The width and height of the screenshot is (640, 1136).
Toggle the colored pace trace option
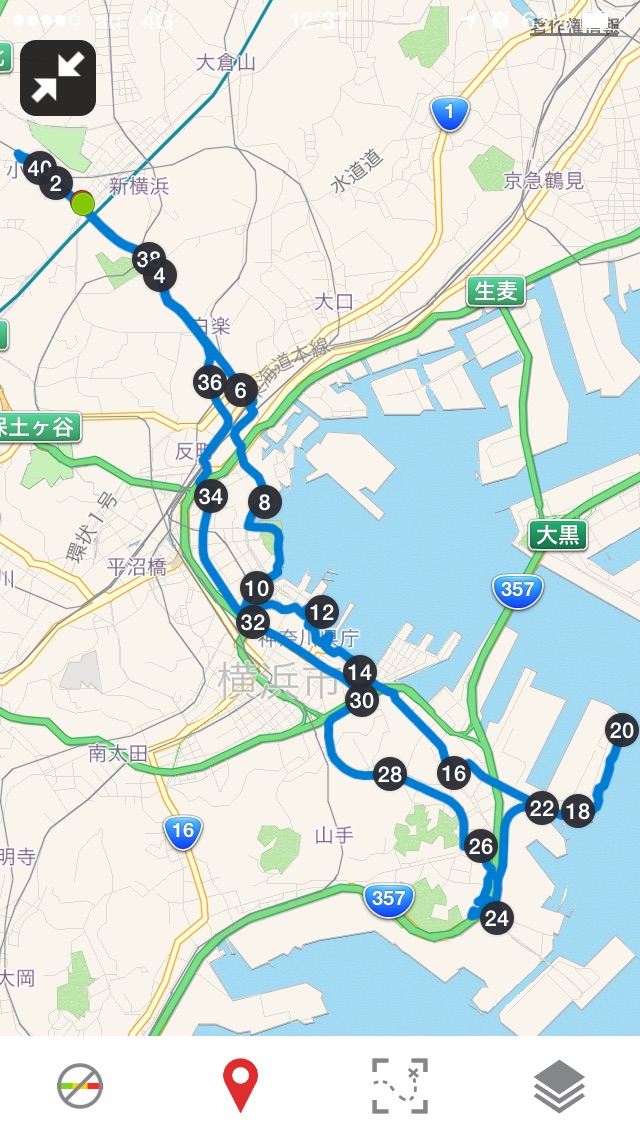80,1086
